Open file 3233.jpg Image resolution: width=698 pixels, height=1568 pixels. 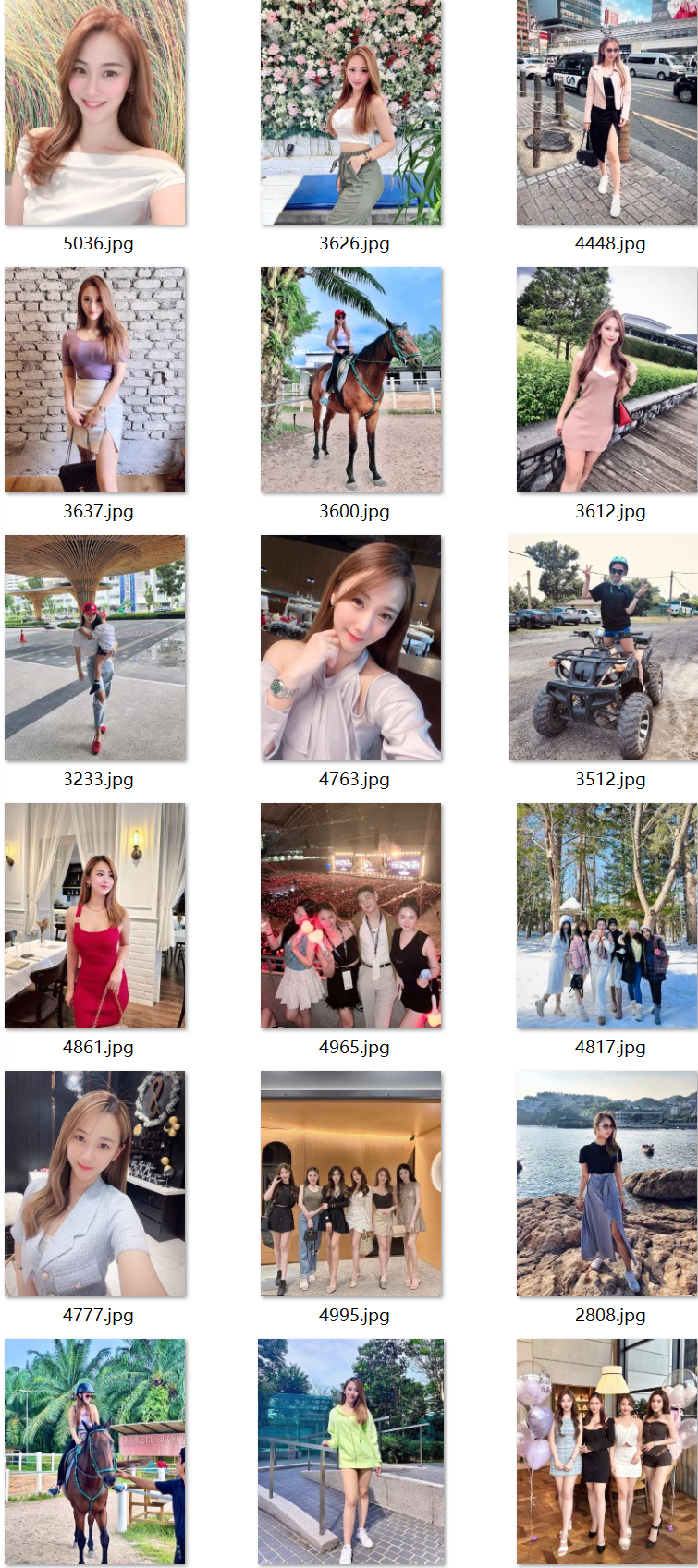tap(95, 648)
